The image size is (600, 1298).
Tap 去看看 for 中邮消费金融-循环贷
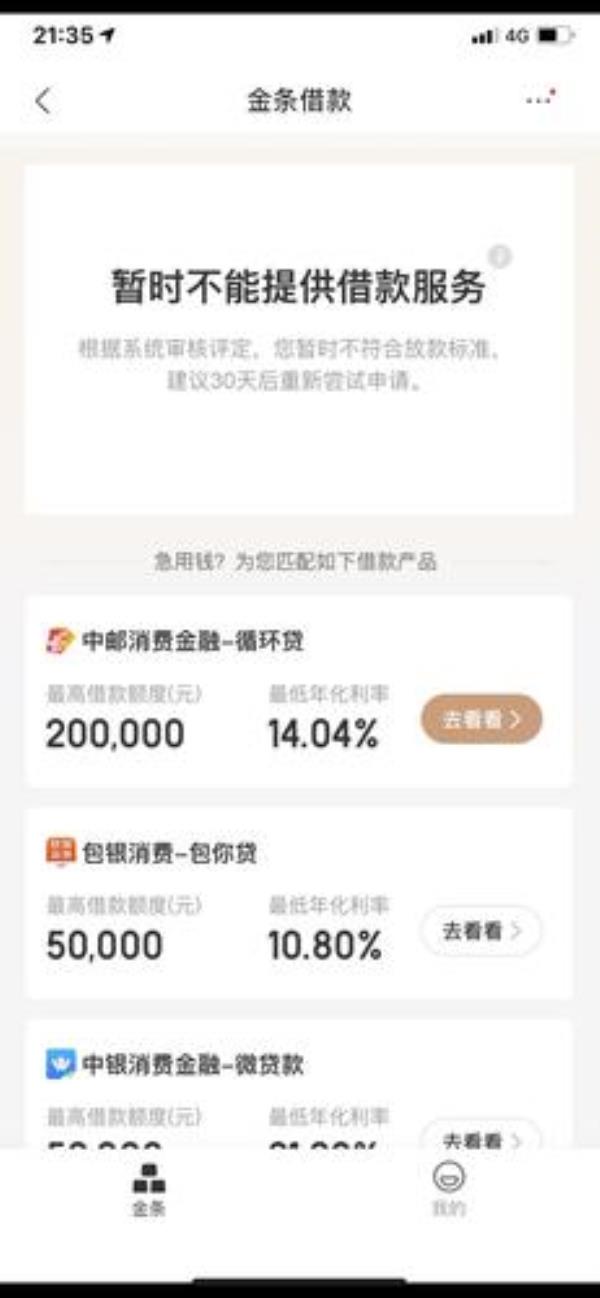coord(481,719)
